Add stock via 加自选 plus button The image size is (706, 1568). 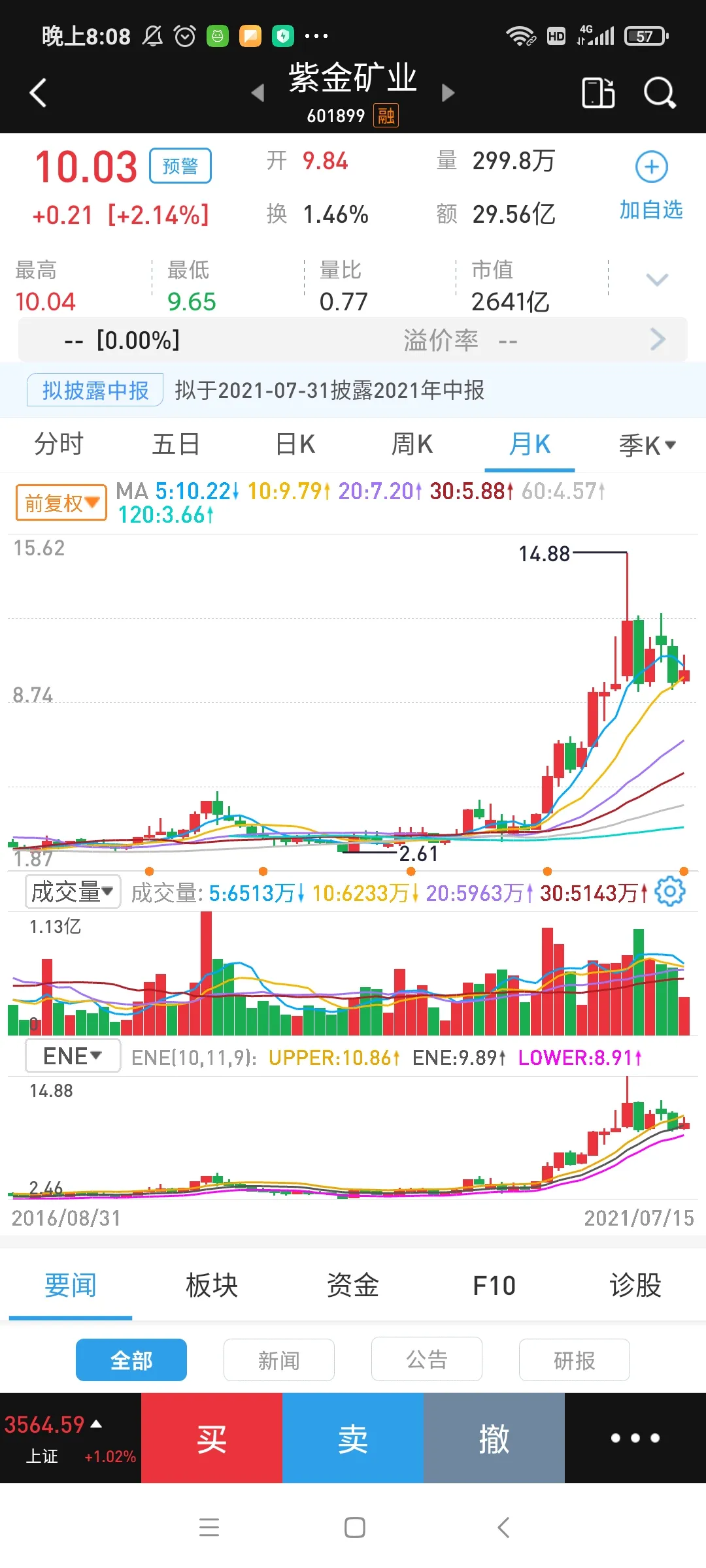[x=651, y=168]
